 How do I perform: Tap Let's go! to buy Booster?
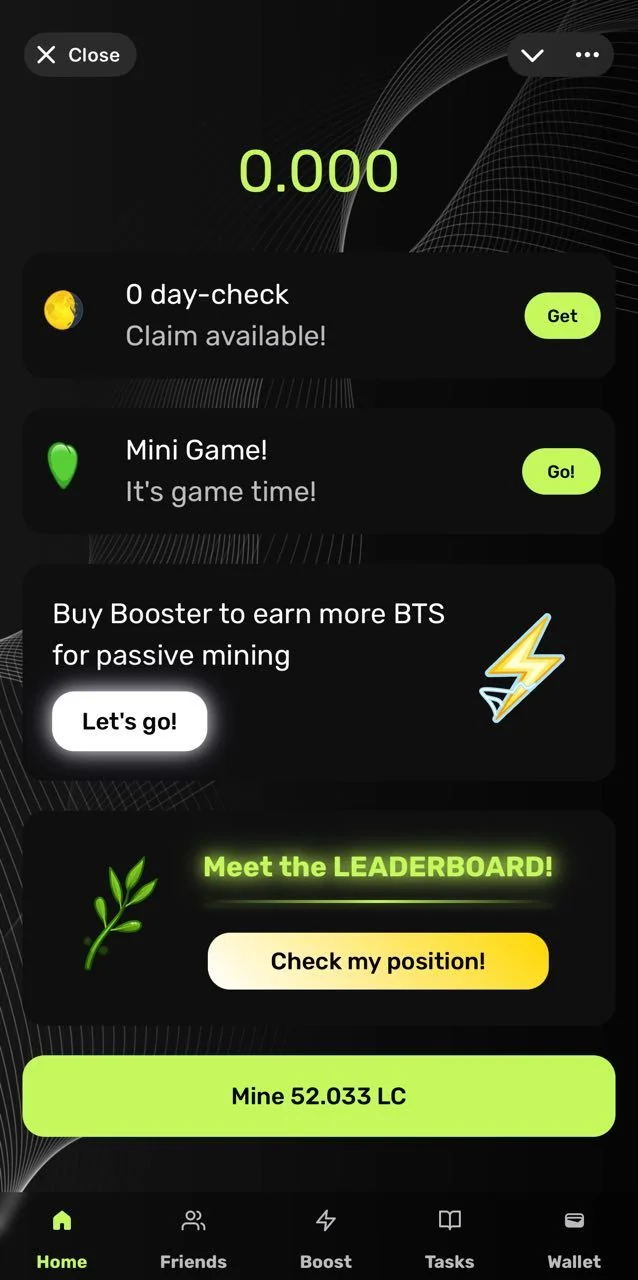129,721
